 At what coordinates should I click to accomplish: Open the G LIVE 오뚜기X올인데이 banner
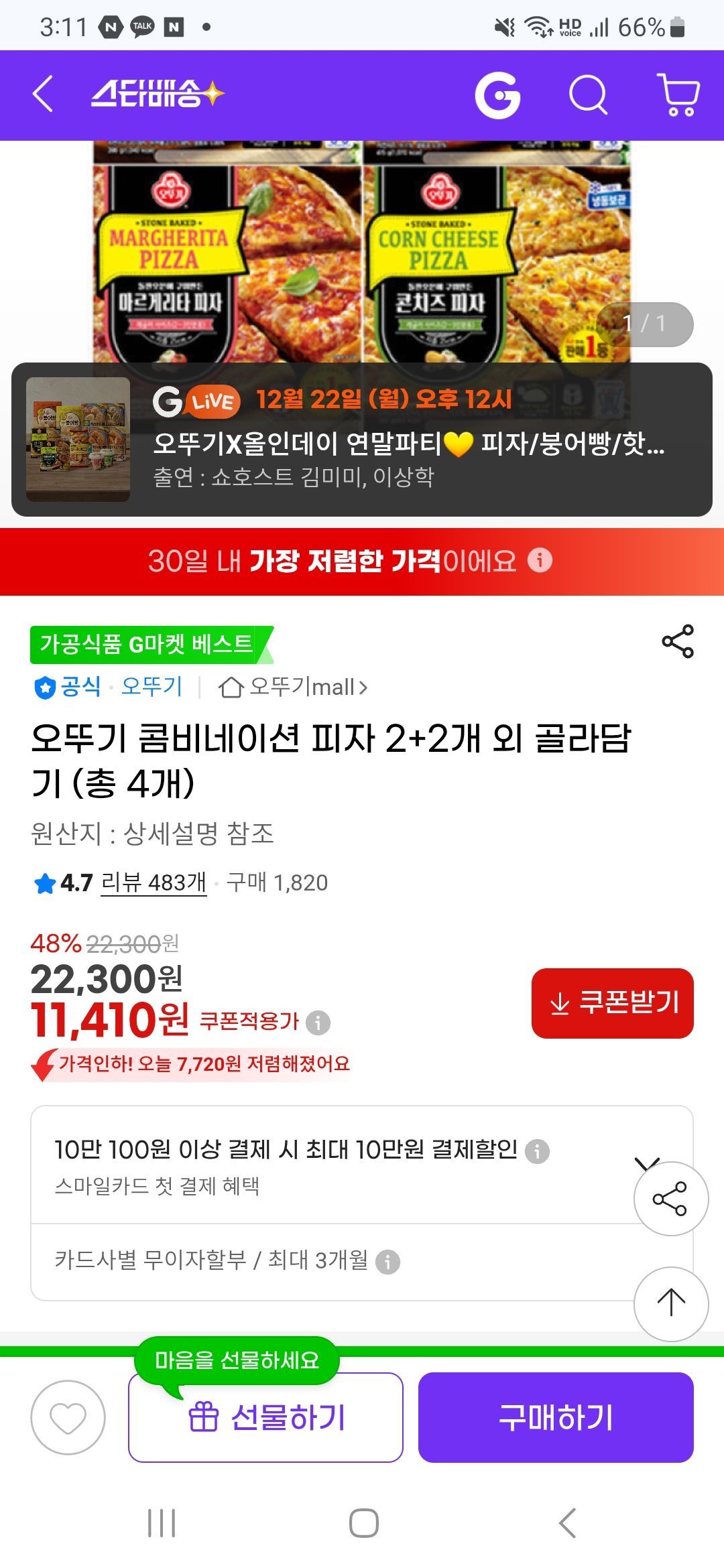[362, 440]
